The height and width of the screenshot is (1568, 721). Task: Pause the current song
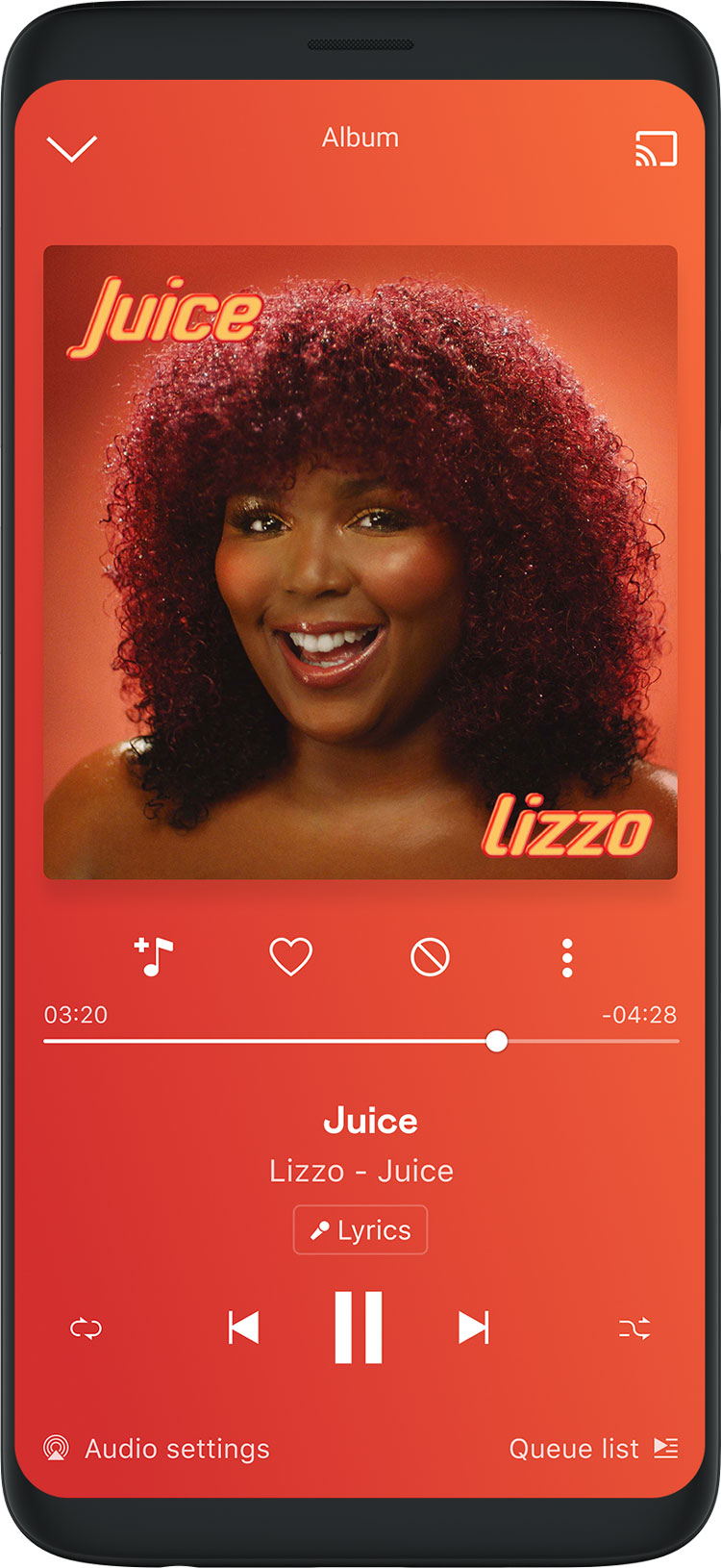point(359,1328)
